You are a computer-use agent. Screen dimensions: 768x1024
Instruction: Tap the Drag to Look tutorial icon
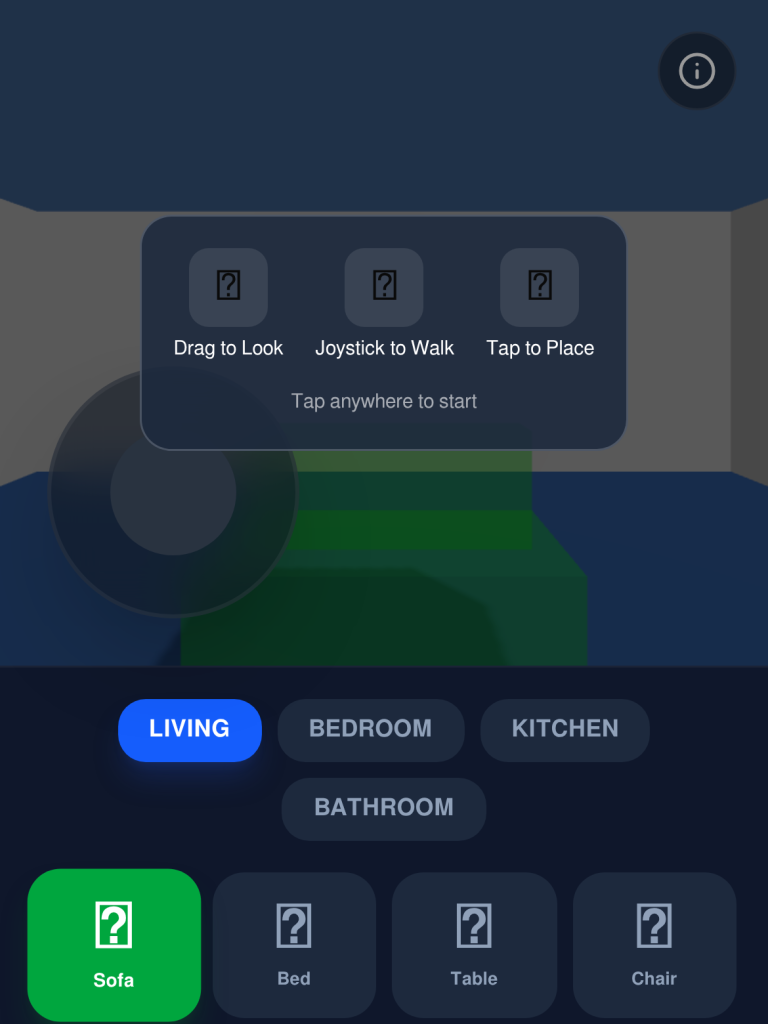[x=229, y=287]
